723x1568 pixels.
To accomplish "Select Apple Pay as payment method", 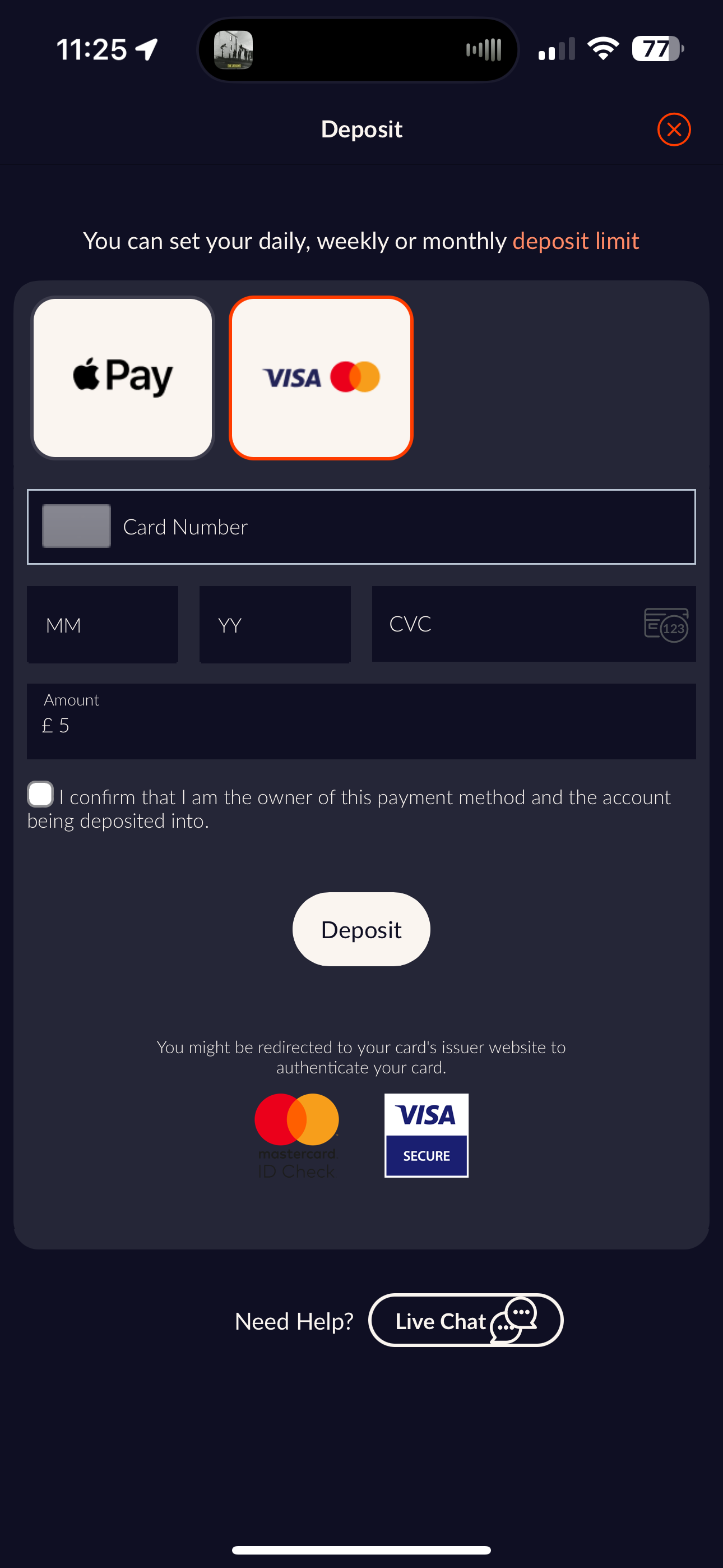I will (123, 377).
